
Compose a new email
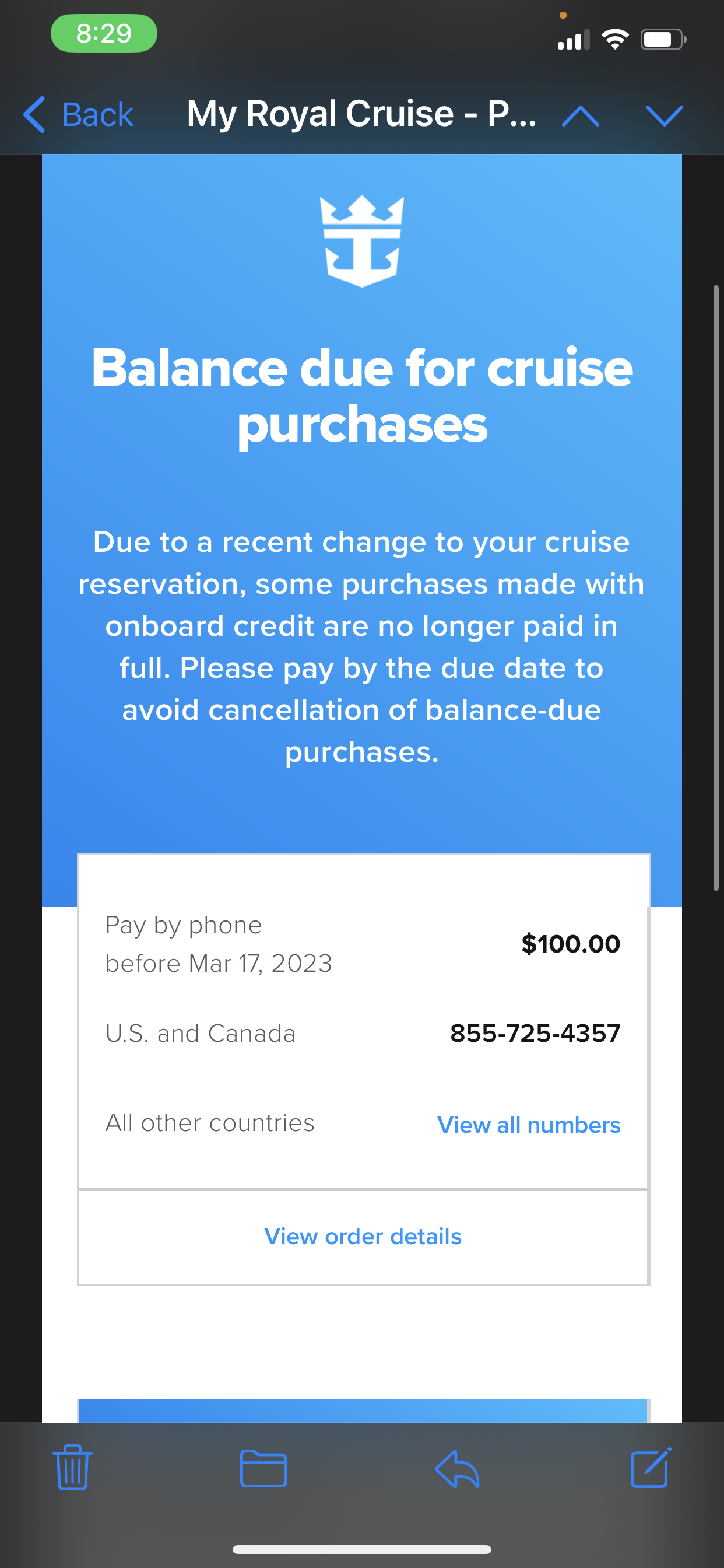[x=651, y=1467]
